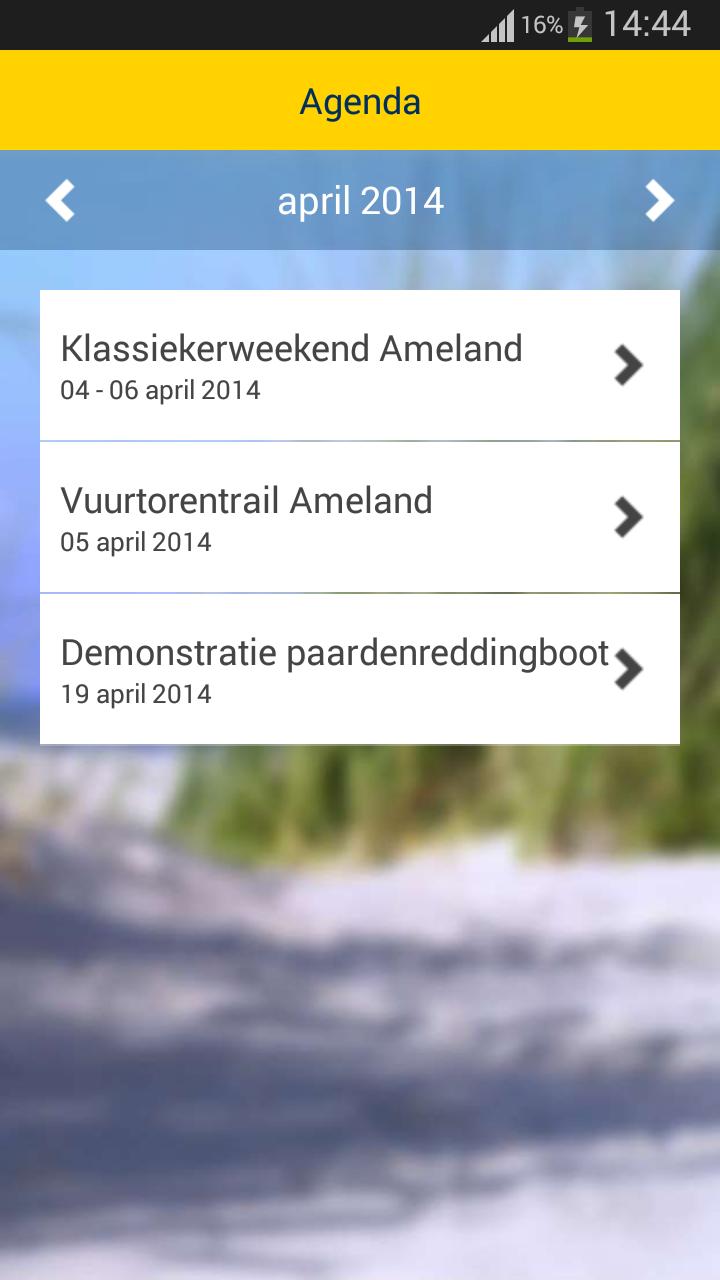
Task: Tap the april 2014 month header
Action: [360, 200]
